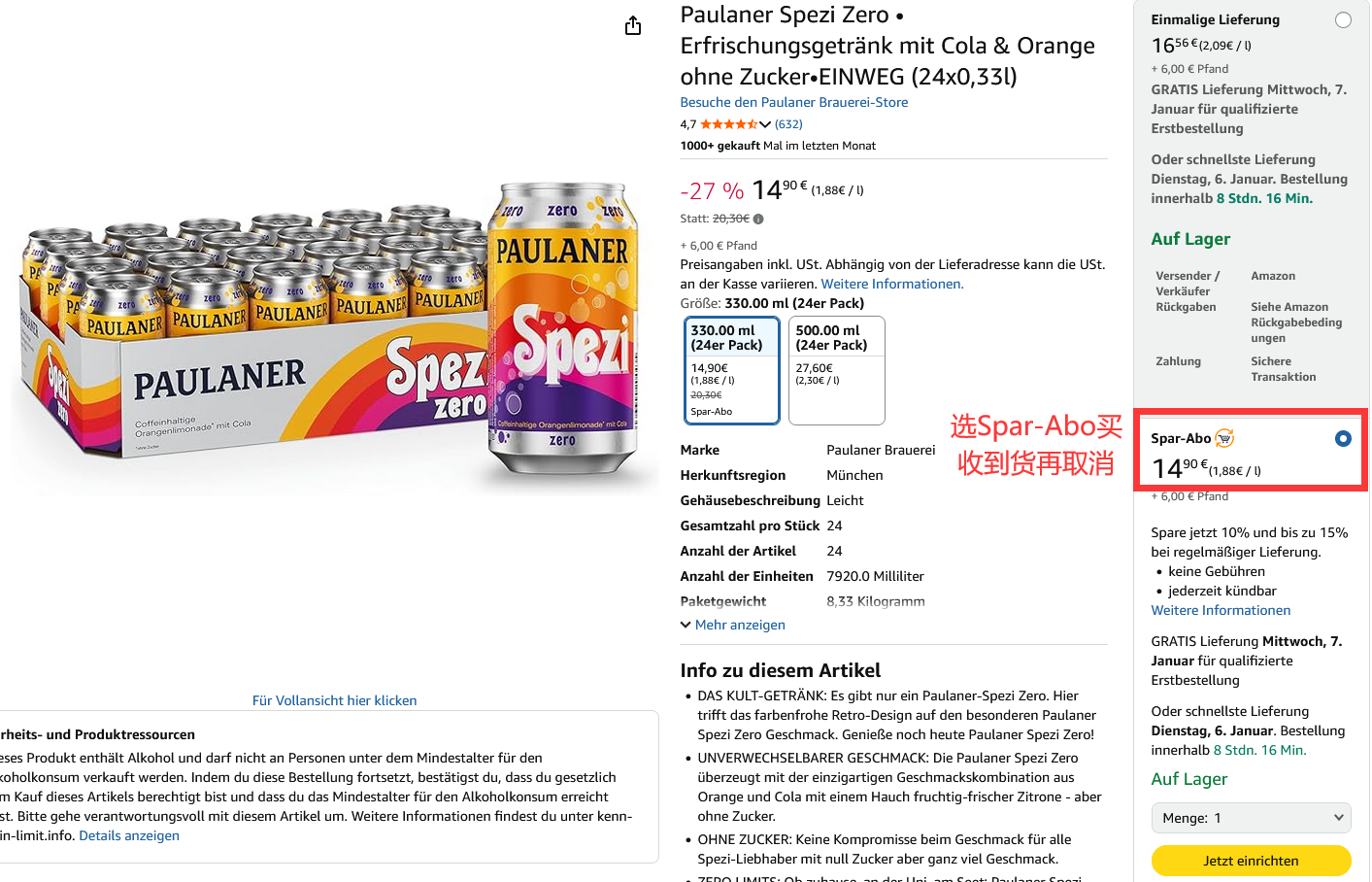Open Weitere Informationen about USt. pricing
Image resolution: width=1372 pixels, height=882 pixels.
pyautogui.click(x=891, y=284)
